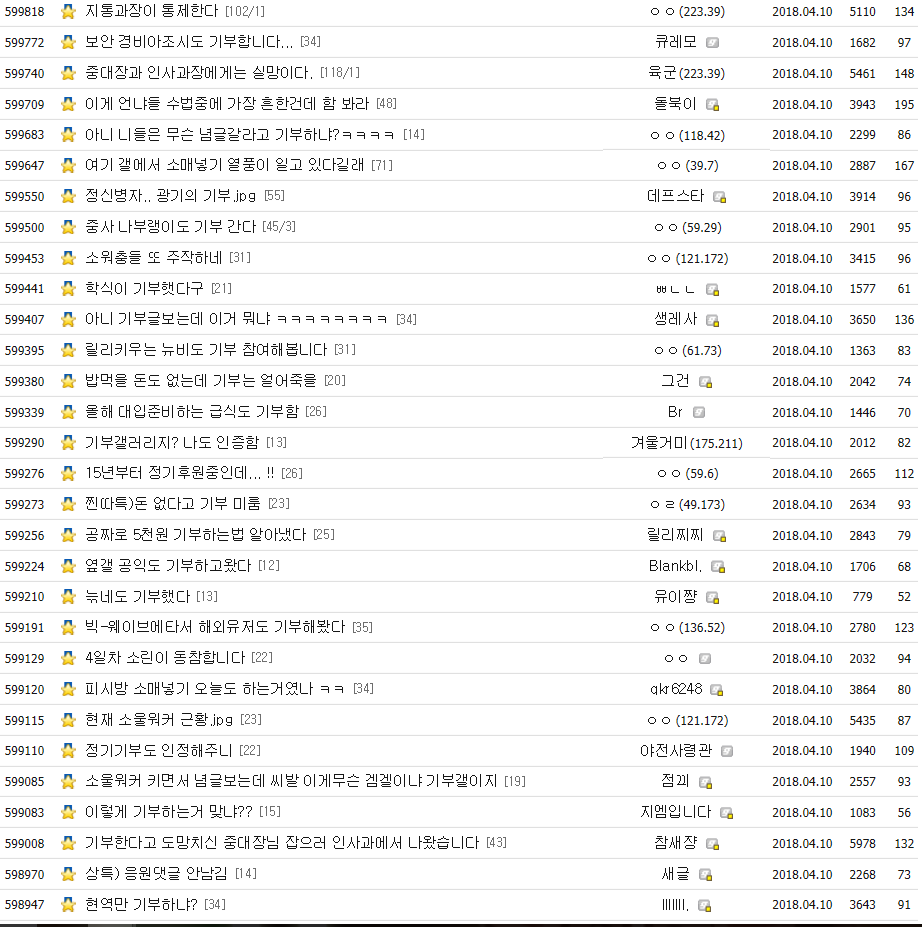This screenshot has width=922, height=927.
Task: View author 야전사령관's profile
Action: 675,751
